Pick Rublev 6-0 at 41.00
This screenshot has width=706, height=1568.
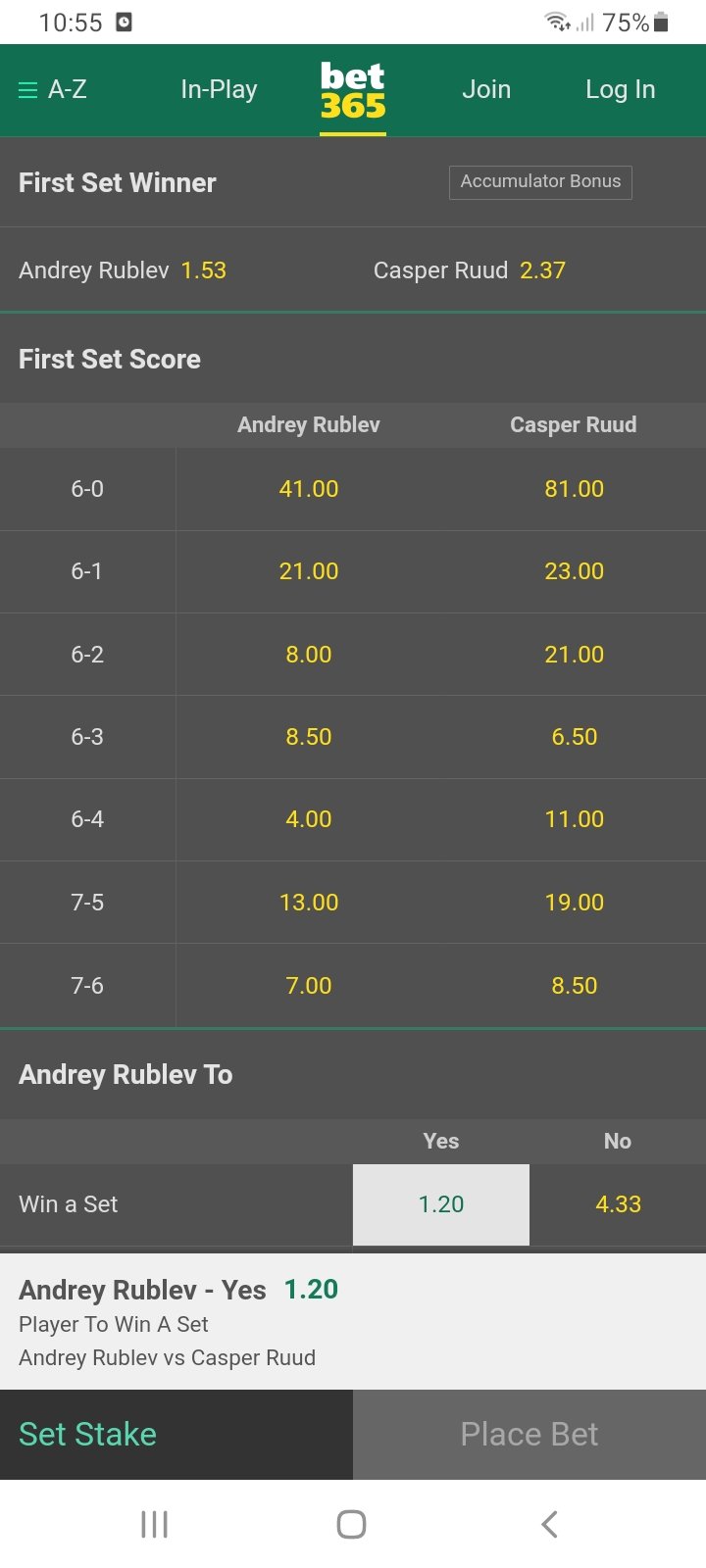tap(309, 489)
